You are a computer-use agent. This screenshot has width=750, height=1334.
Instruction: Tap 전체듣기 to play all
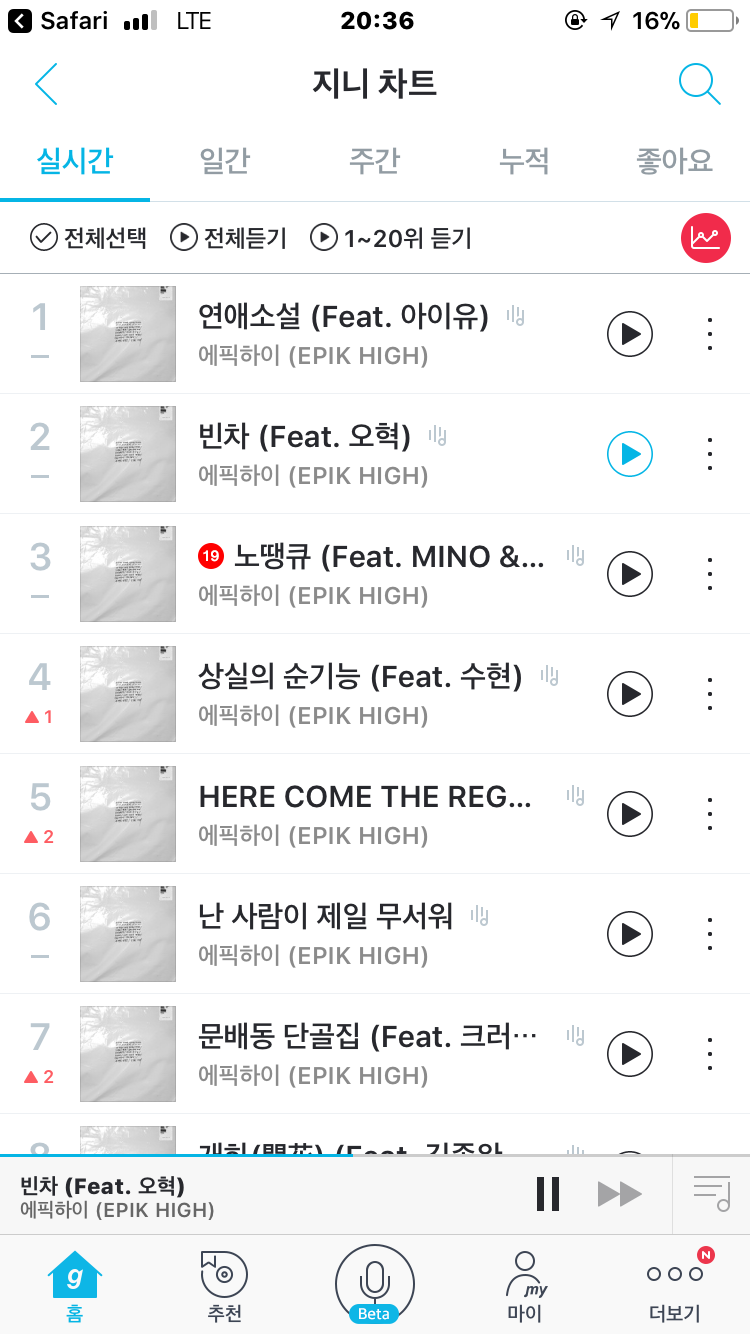point(229,238)
